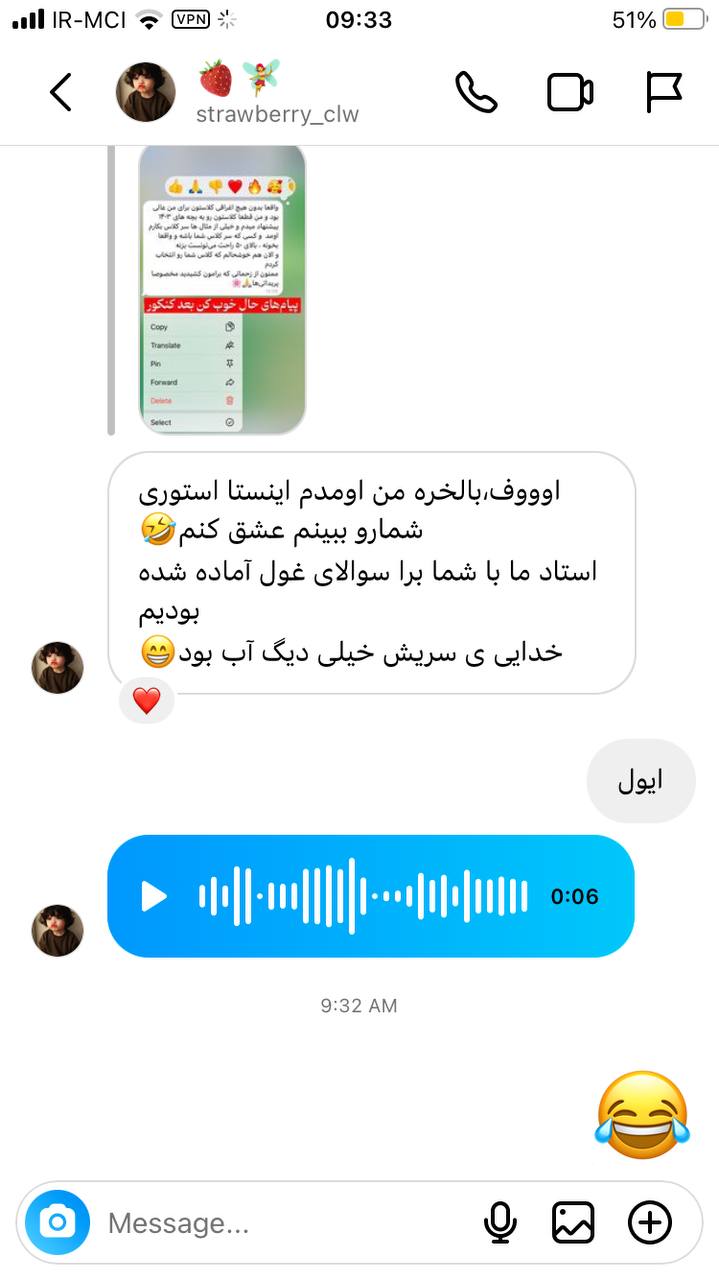Go back to the chat list
This screenshot has width=719, height=1280.
coord(61,92)
